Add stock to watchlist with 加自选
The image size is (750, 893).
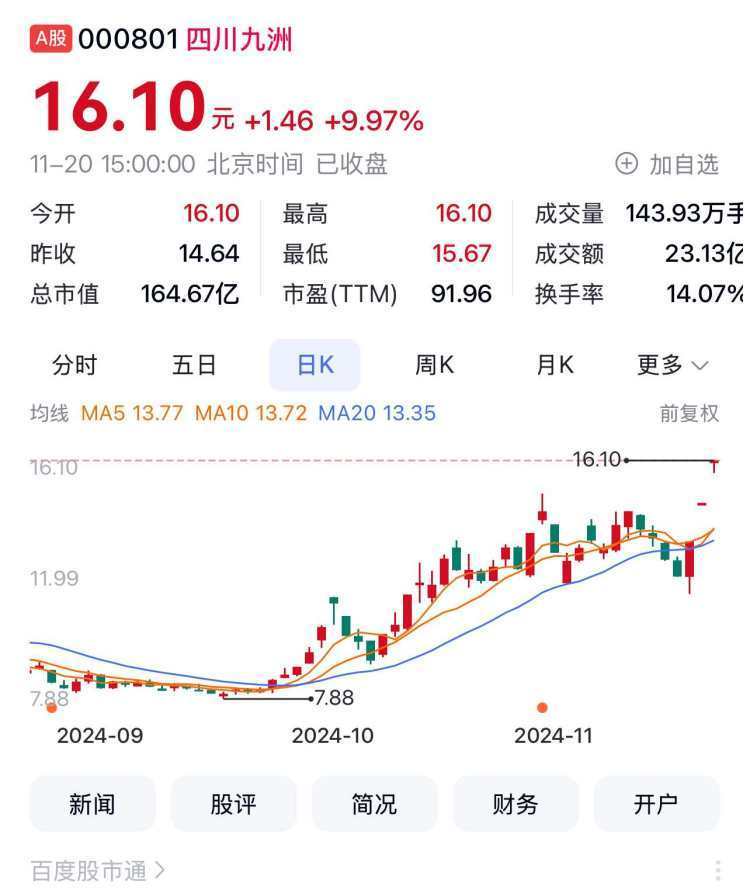668,164
